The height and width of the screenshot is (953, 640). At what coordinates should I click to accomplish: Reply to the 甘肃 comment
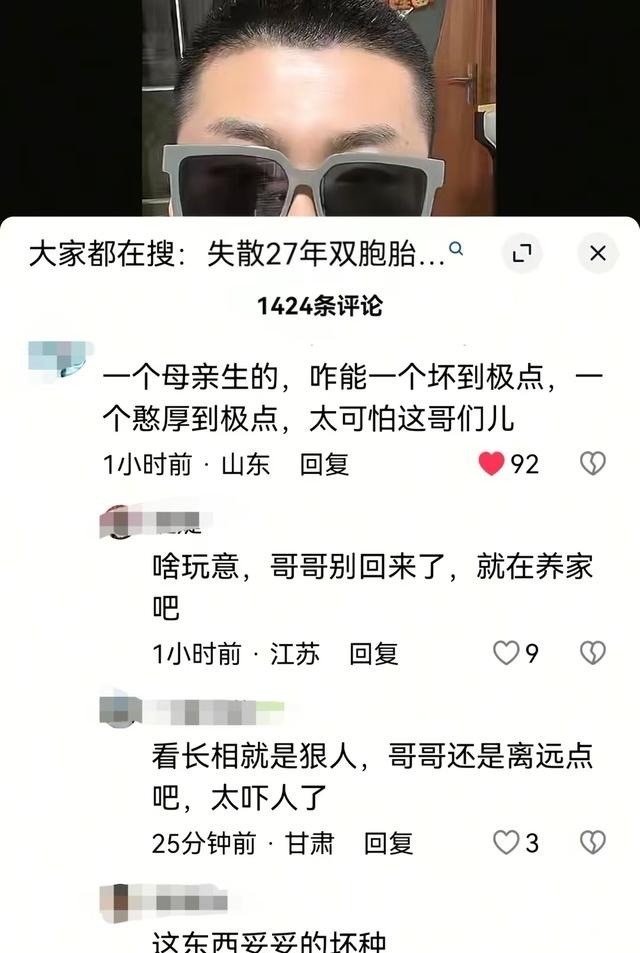[x=388, y=844]
